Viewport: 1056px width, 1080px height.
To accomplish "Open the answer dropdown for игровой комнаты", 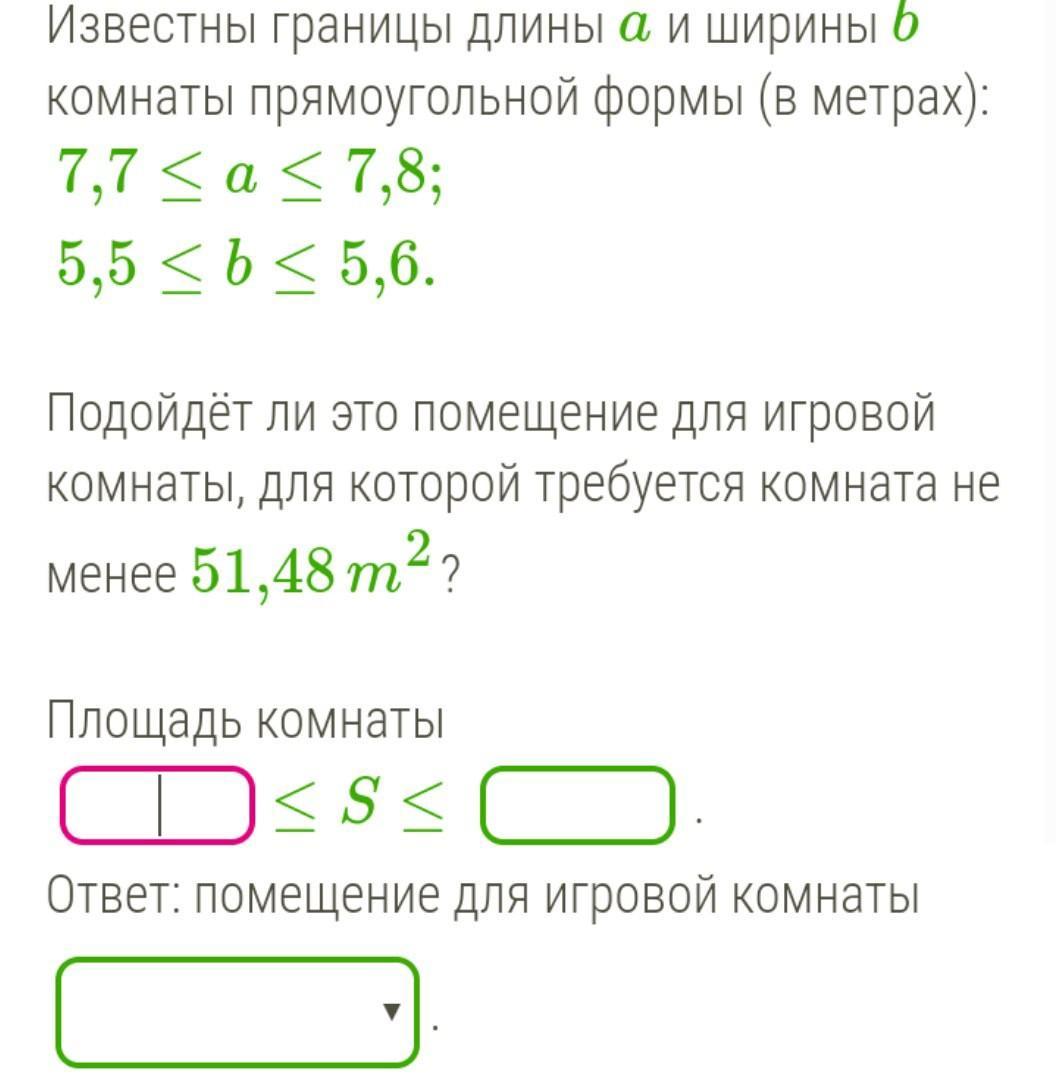I will [x=237, y=1012].
